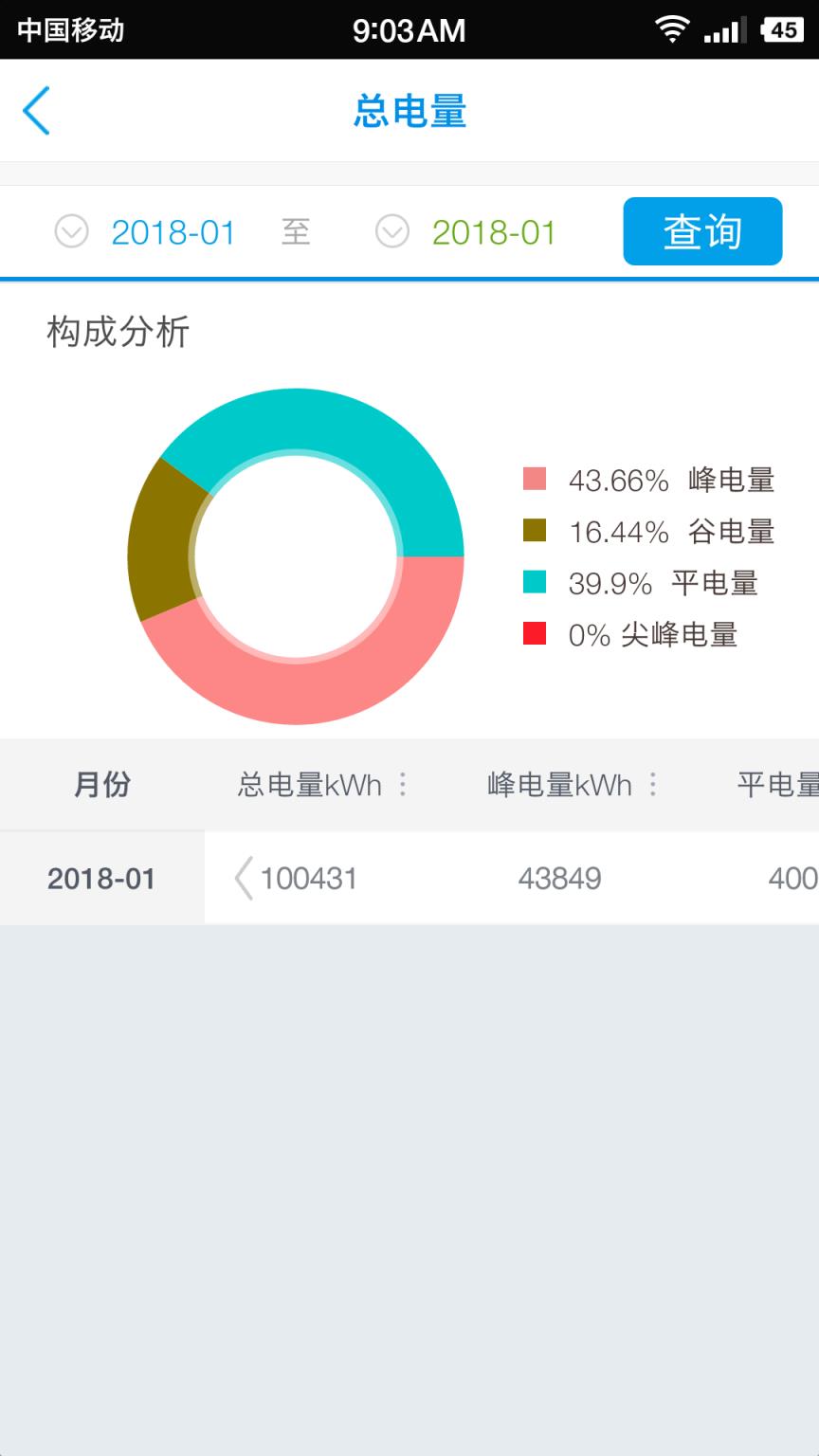The image size is (819, 1456).
Task: Tap the back arrow in the title bar
Action: [36, 110]
